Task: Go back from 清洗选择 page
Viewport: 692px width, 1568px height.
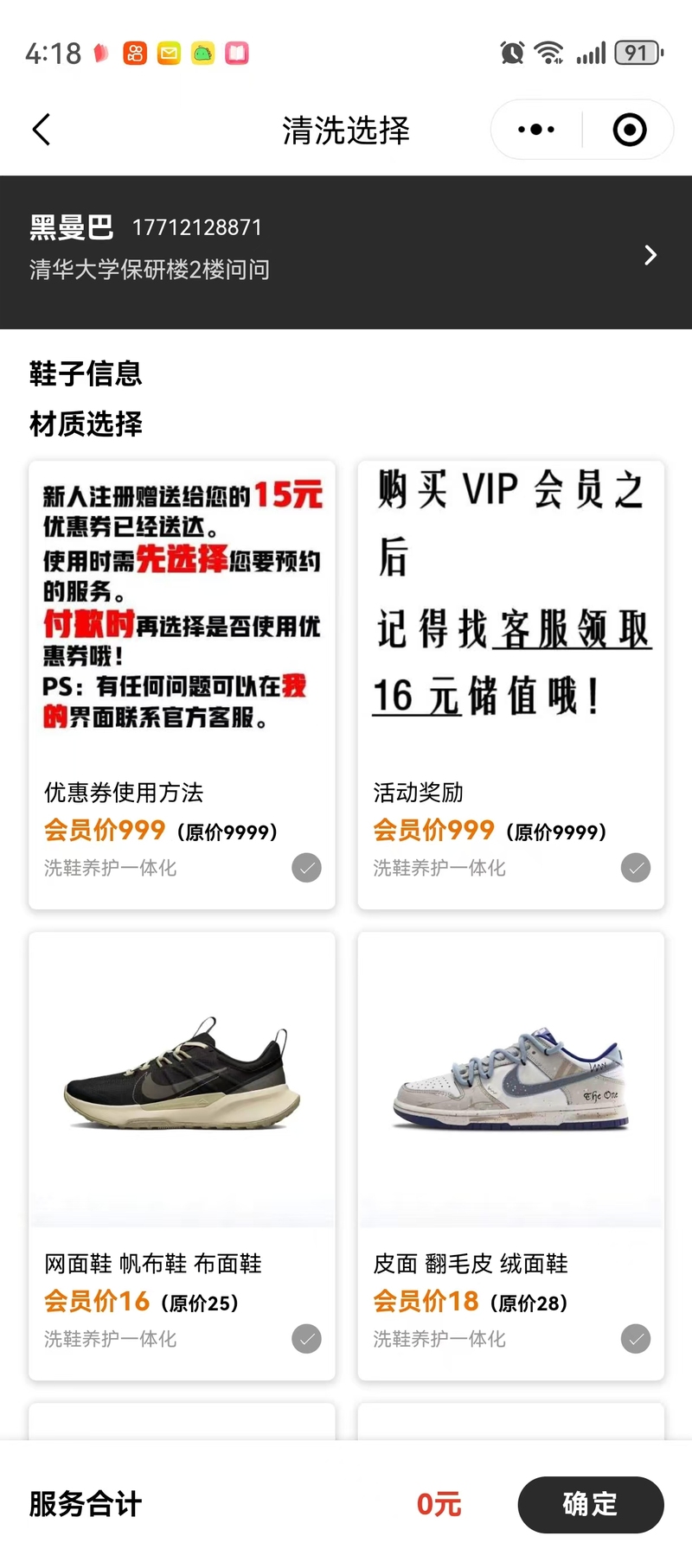Action: click(x=42, y=130)
